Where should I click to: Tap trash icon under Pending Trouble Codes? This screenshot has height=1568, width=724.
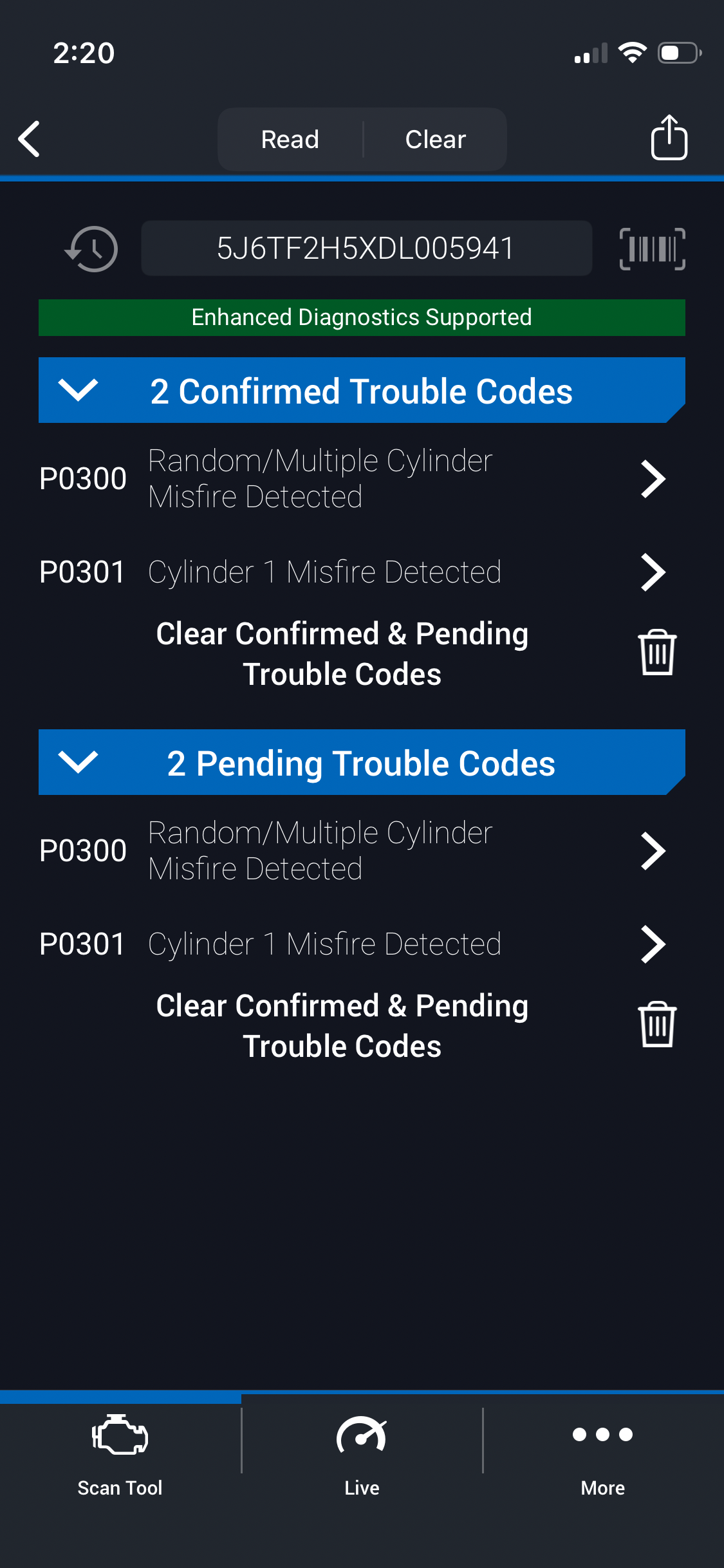click(x=657, y=1025)
